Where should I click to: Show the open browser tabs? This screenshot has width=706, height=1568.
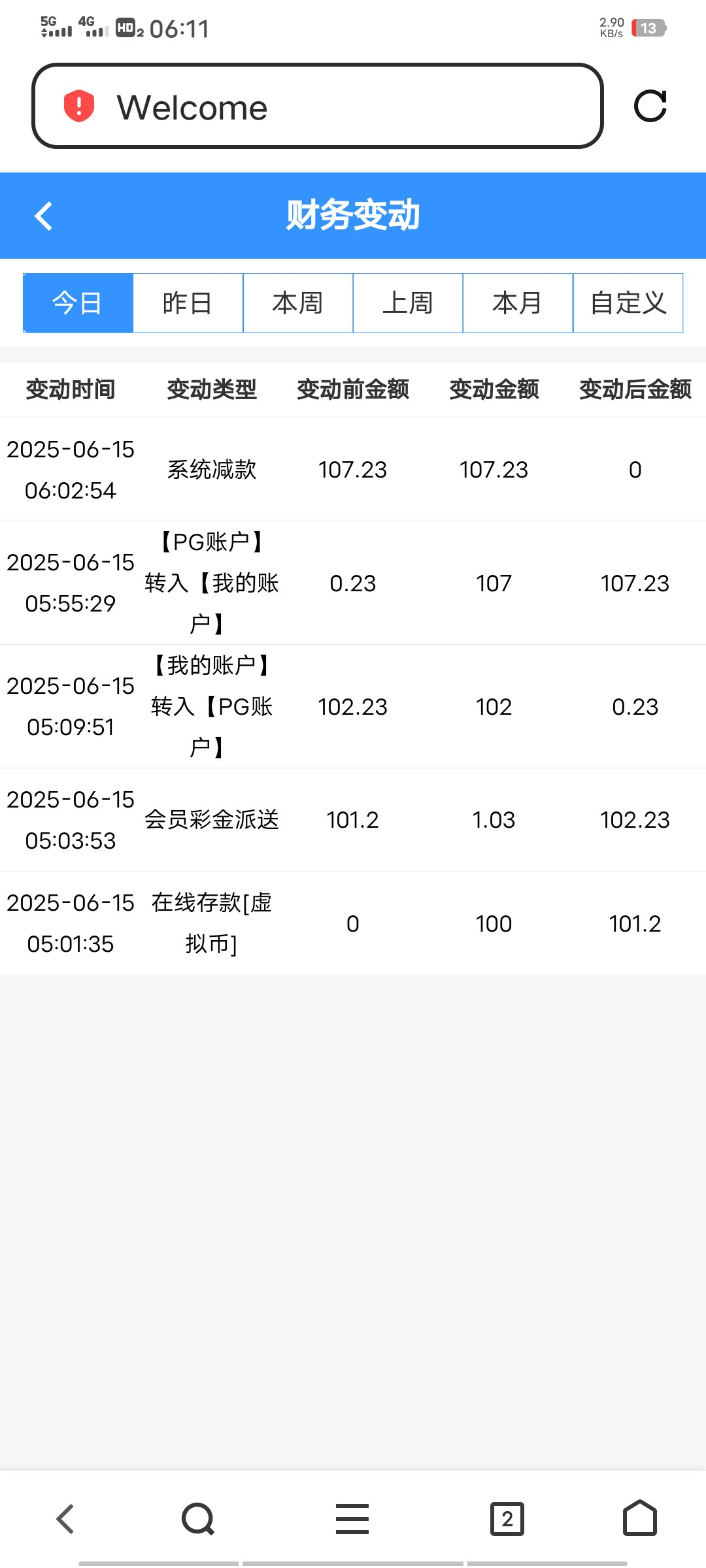point(507,1518)
